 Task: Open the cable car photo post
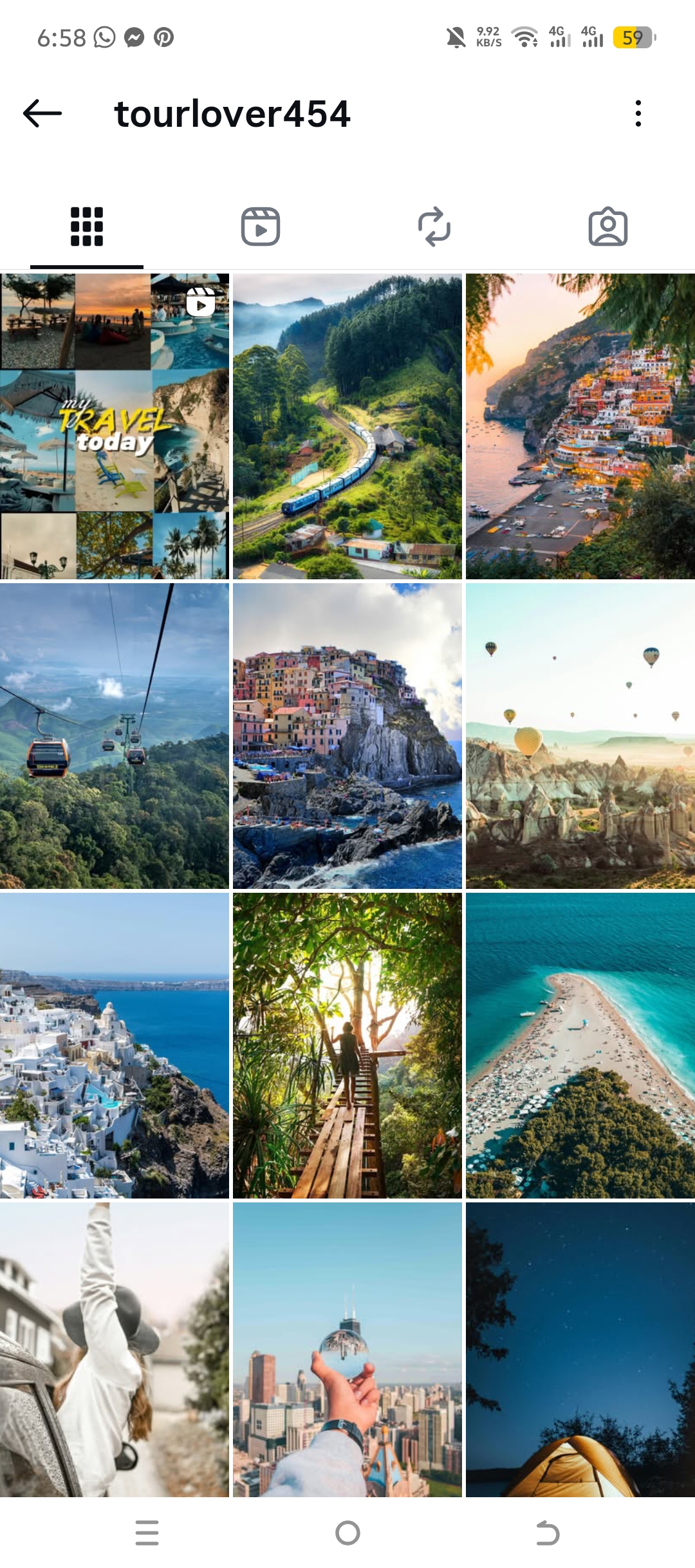tap(115, 736)
